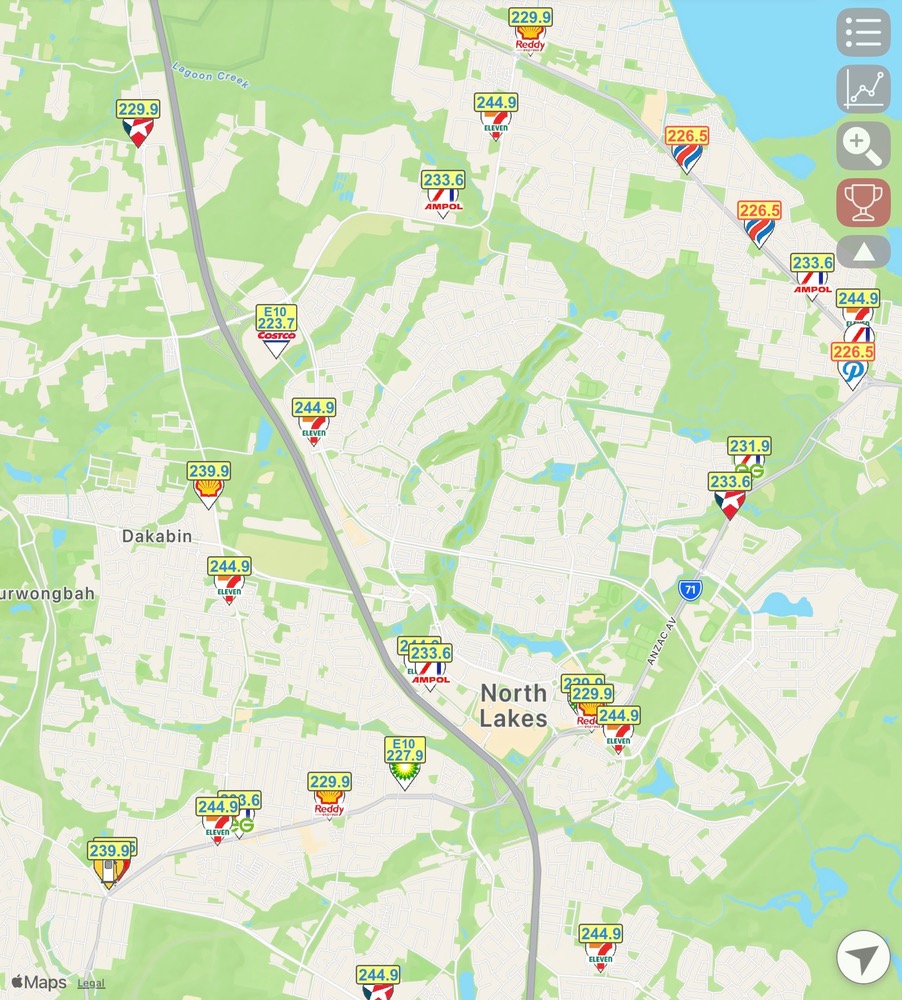Select the 231.9 price marker
The height and width of the screenshot is (1000, 902).
[x=749, y=448]
